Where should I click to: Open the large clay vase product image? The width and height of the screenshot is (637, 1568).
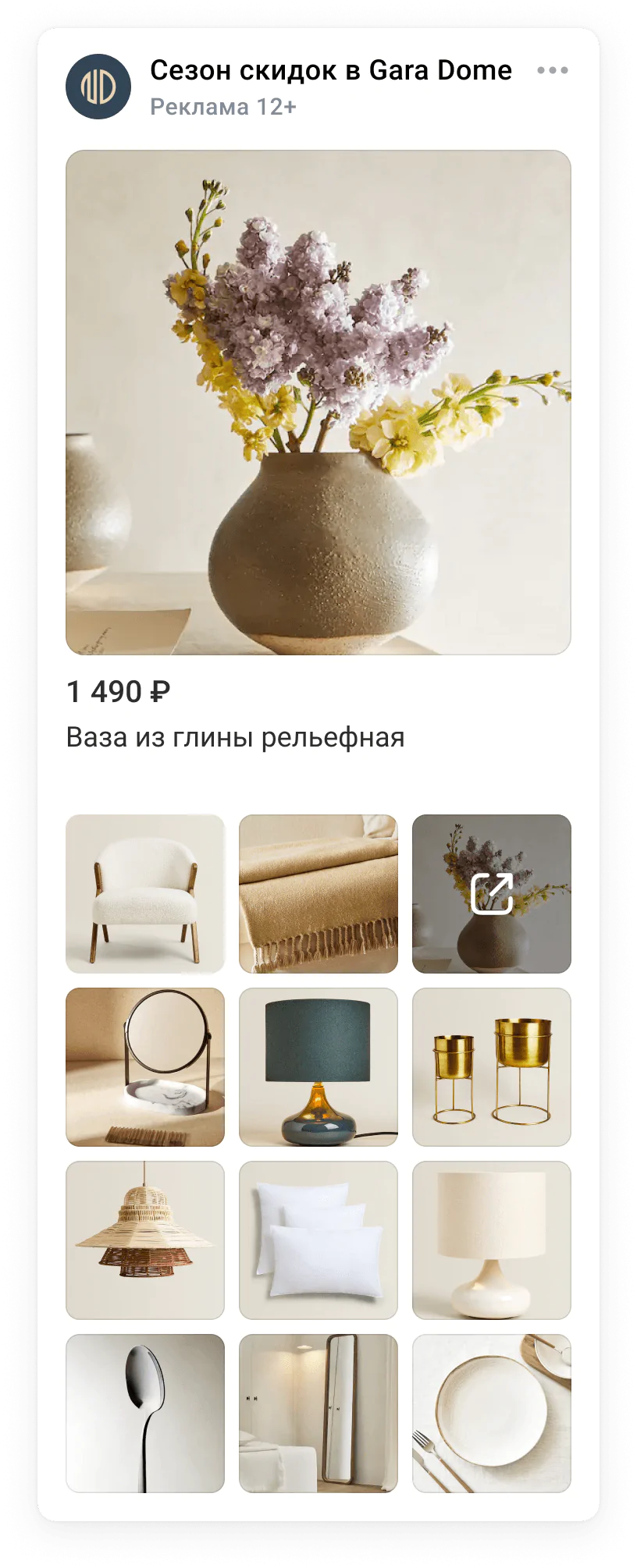click(318, 403)
